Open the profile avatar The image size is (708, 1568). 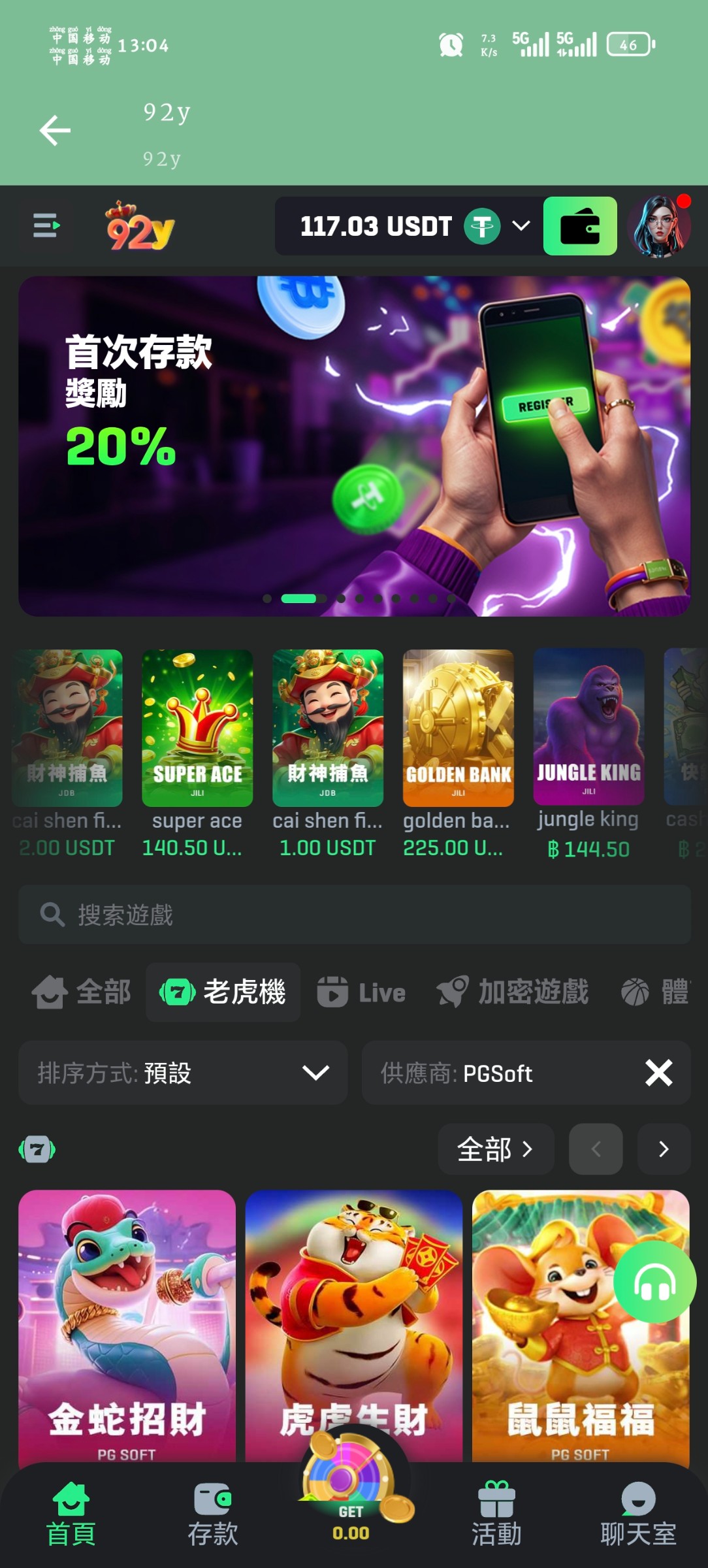pyautogui.click(x=659, y=226)
